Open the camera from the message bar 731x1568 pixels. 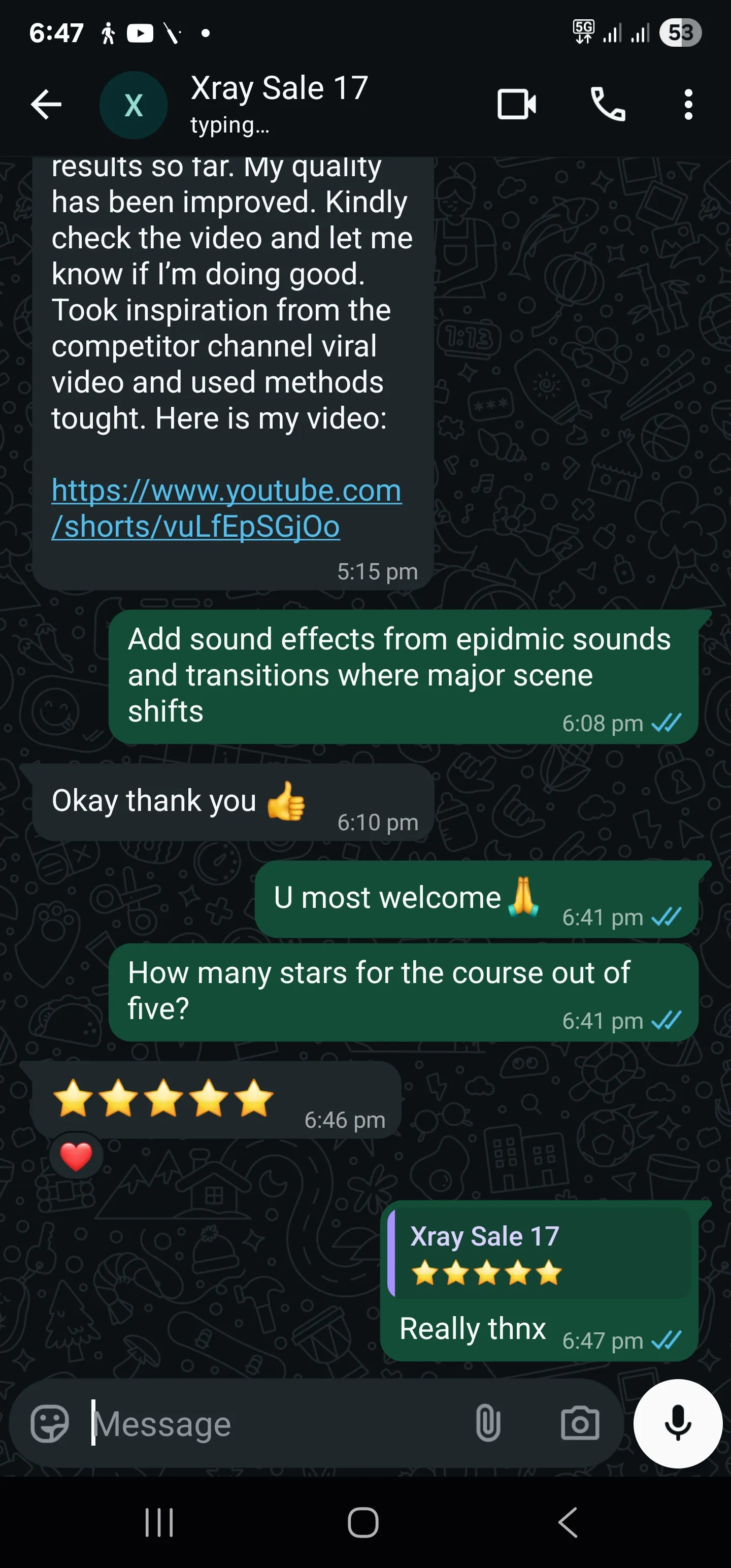(579, 1424)
